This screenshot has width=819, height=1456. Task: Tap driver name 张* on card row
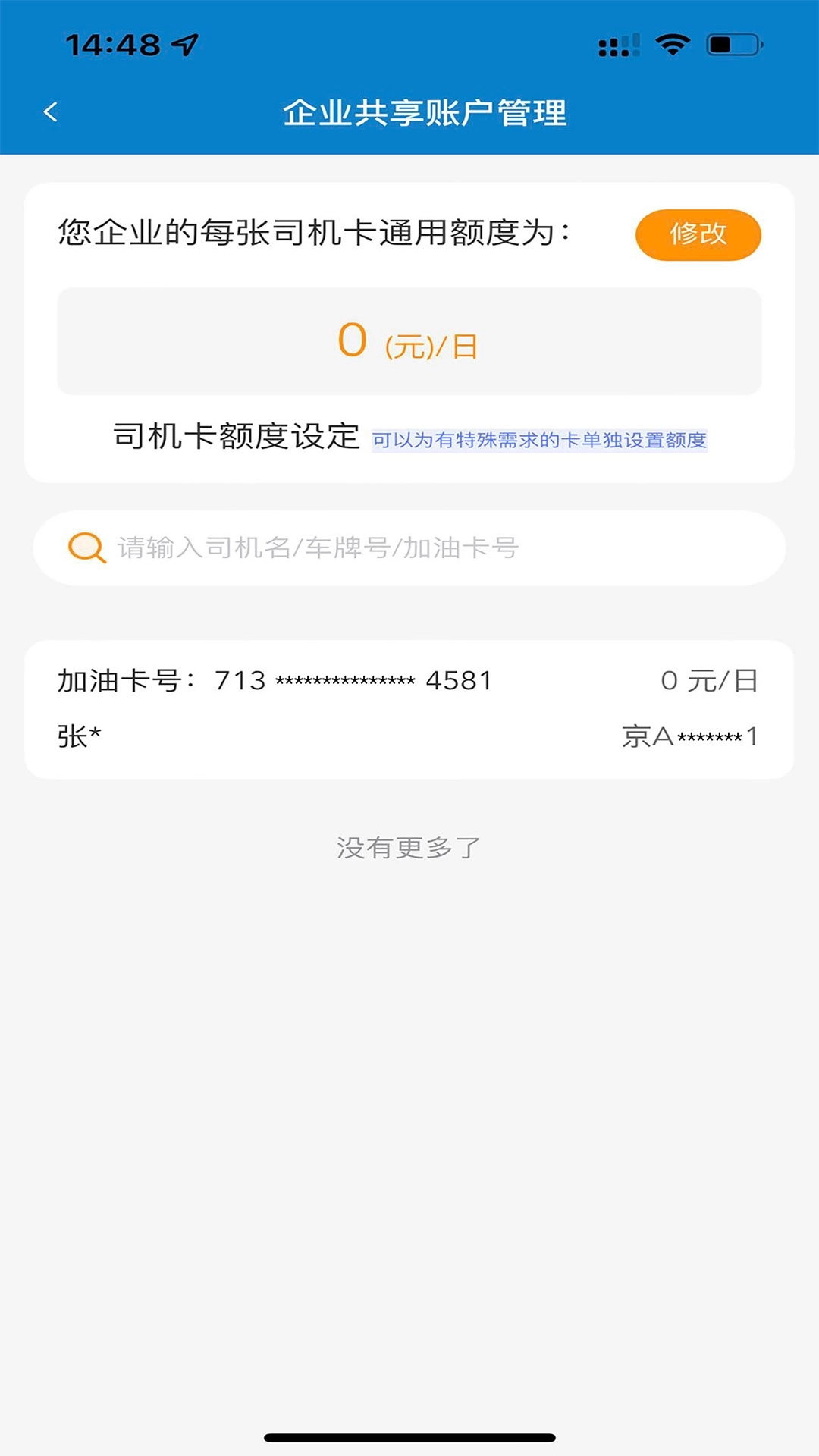[x=73, y=734]
